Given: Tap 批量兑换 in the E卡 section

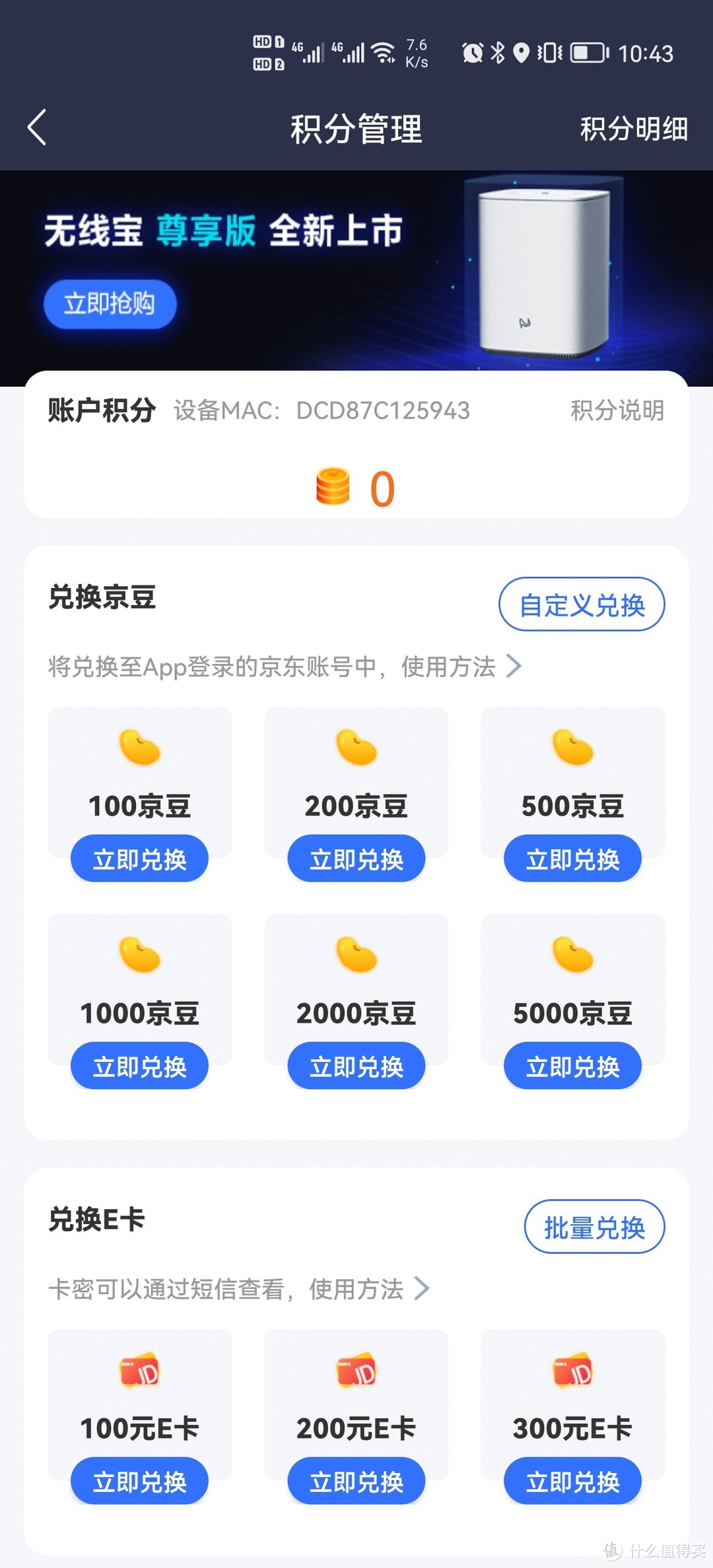Looking at the screenshot, I should click(594, 1226).
